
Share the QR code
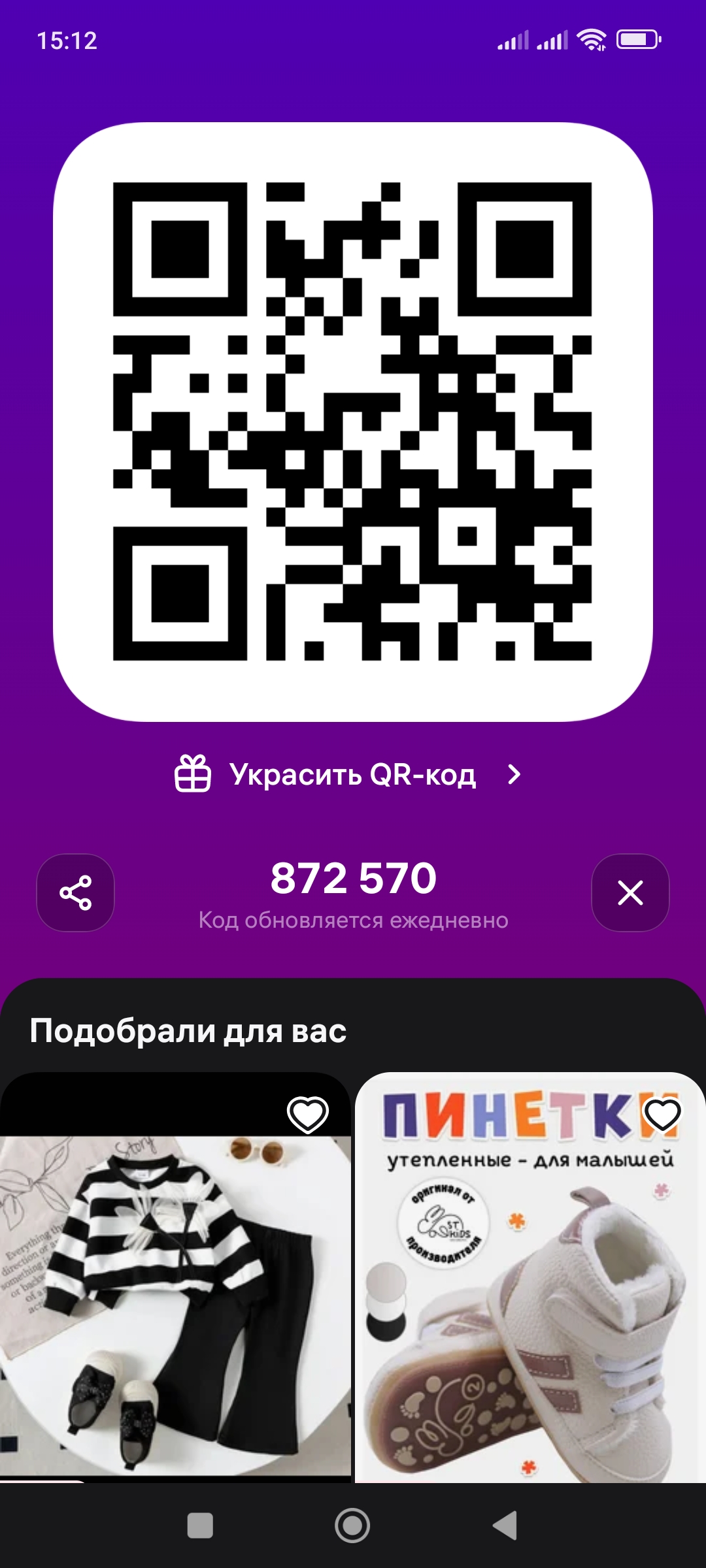pyautogui.click(x=76, y=892)
